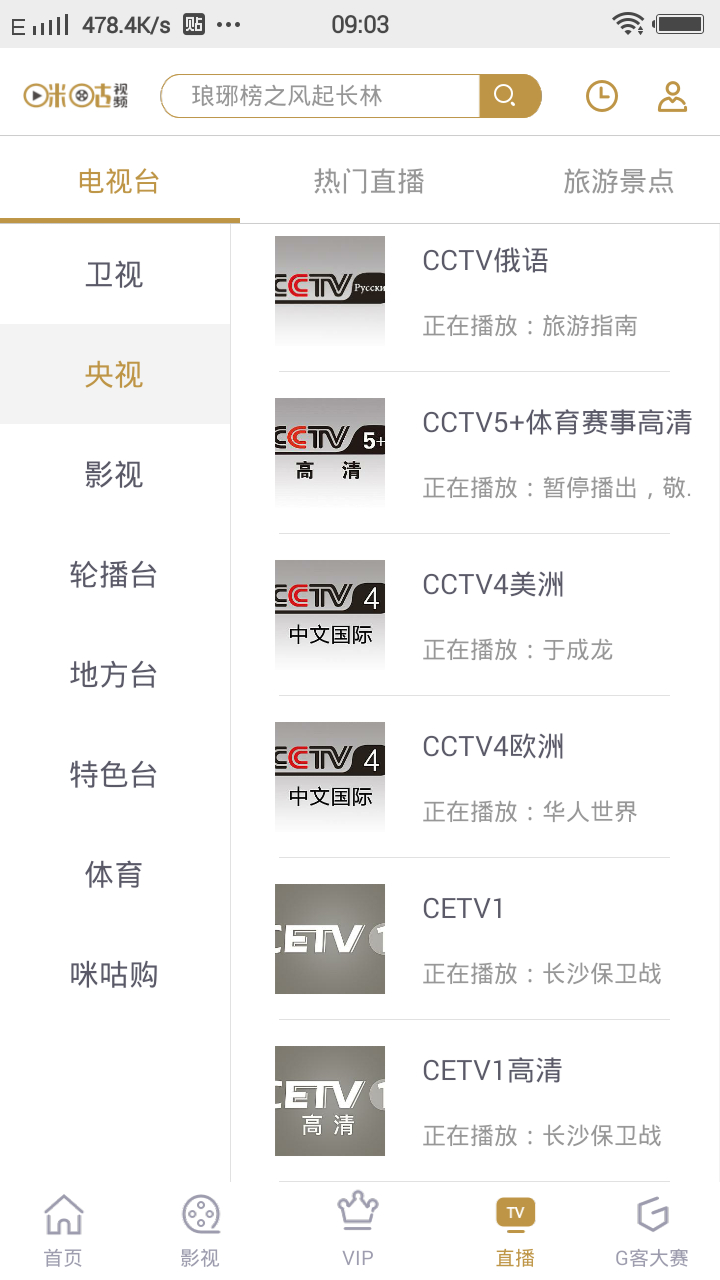The image size is (720, 1280).
Task: Tap the search magnifier button
Action: pyautogui.click(x=508, y=96)
